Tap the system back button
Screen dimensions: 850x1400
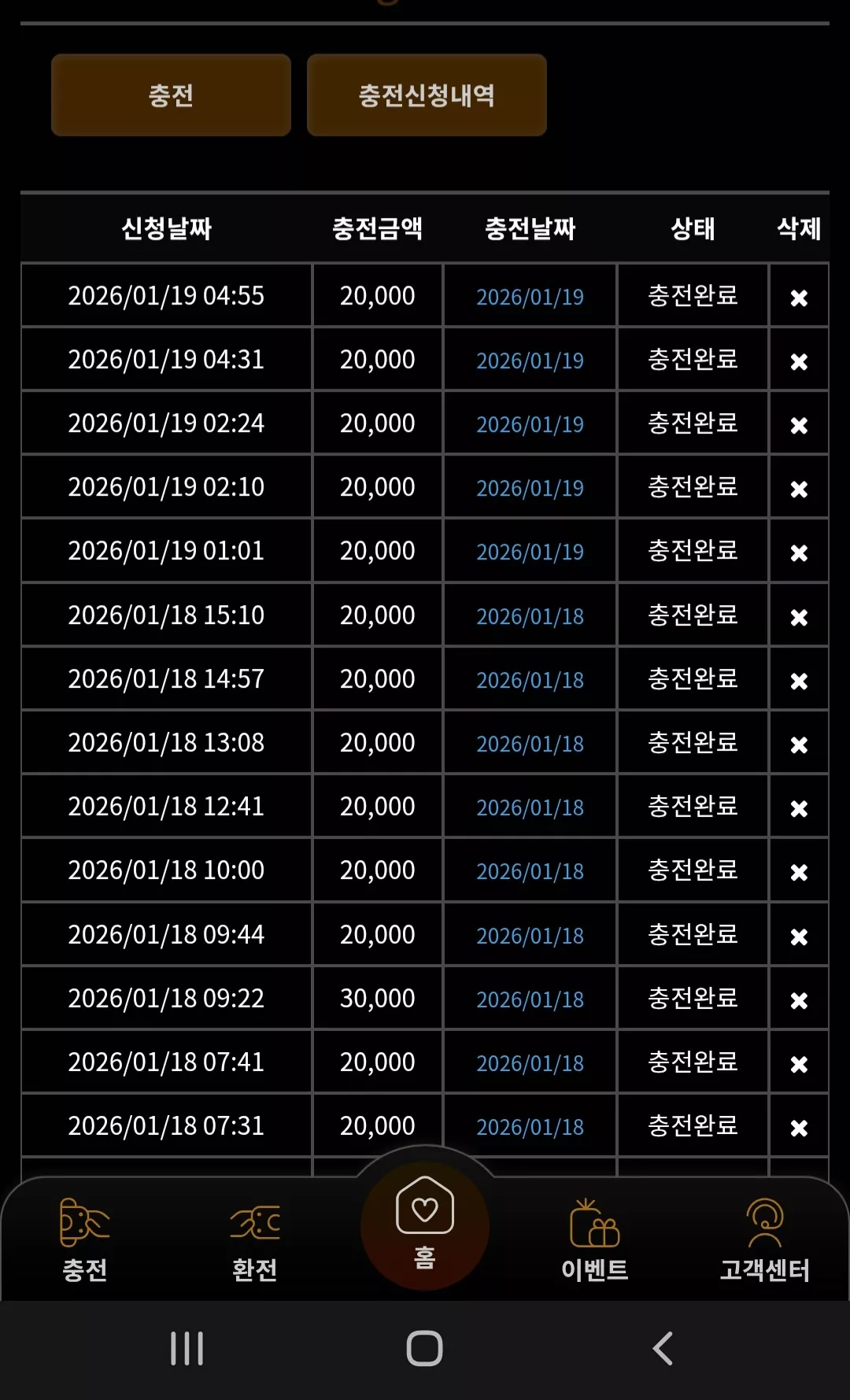(x=663, y=1348)
